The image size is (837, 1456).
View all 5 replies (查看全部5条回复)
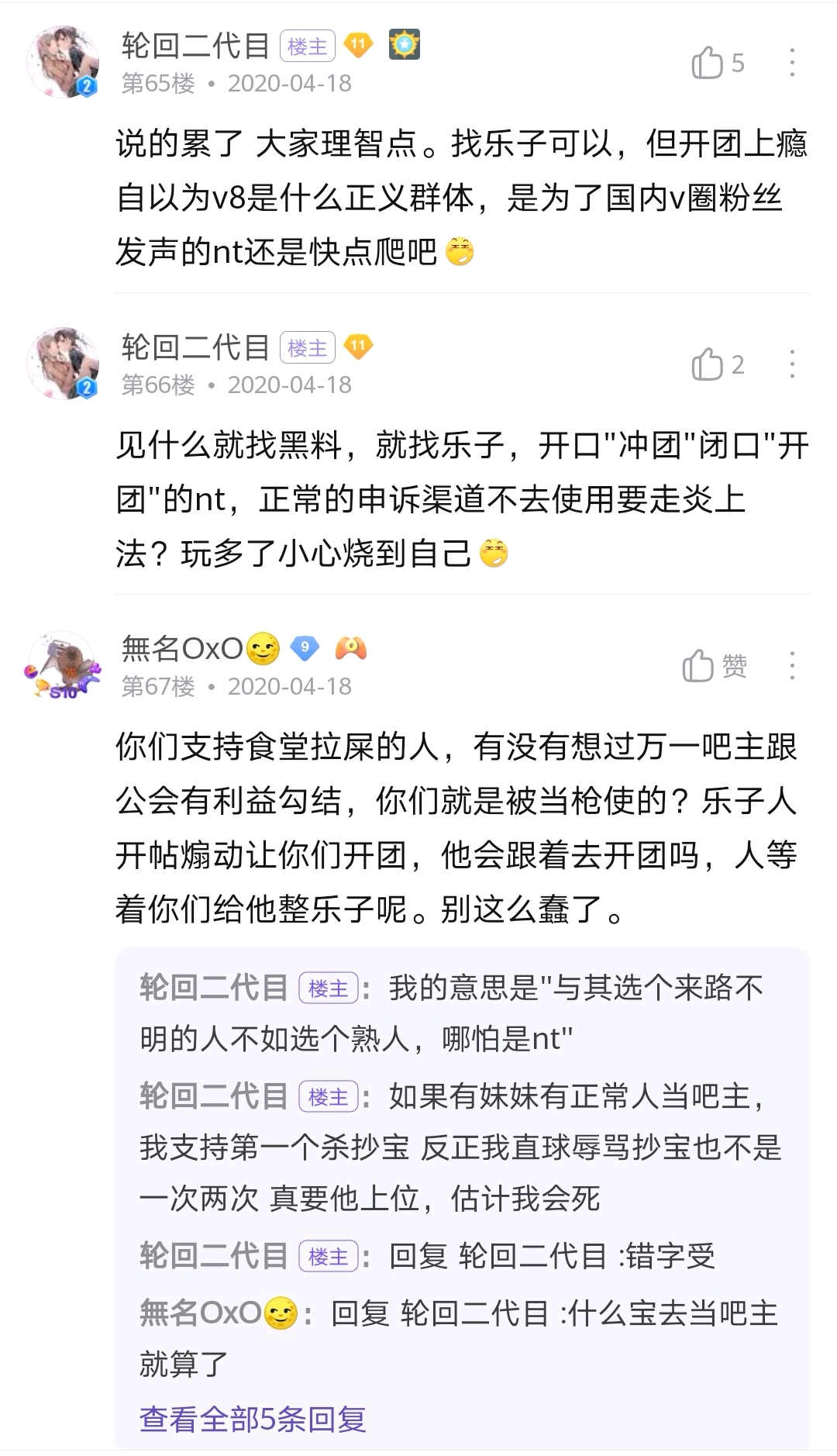tap(253, 1419)
